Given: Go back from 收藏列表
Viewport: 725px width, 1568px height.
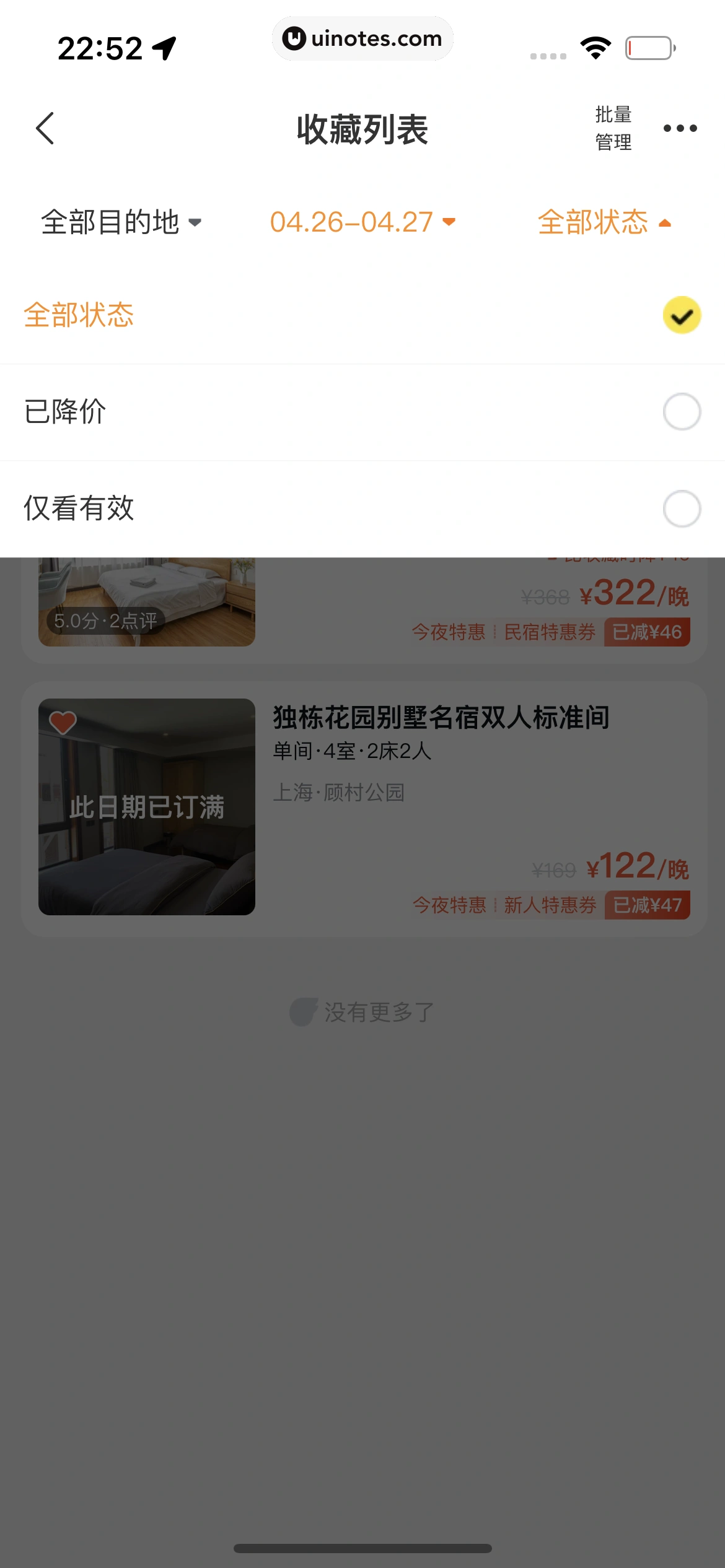Looking at the screenshot, I should 45,128.
